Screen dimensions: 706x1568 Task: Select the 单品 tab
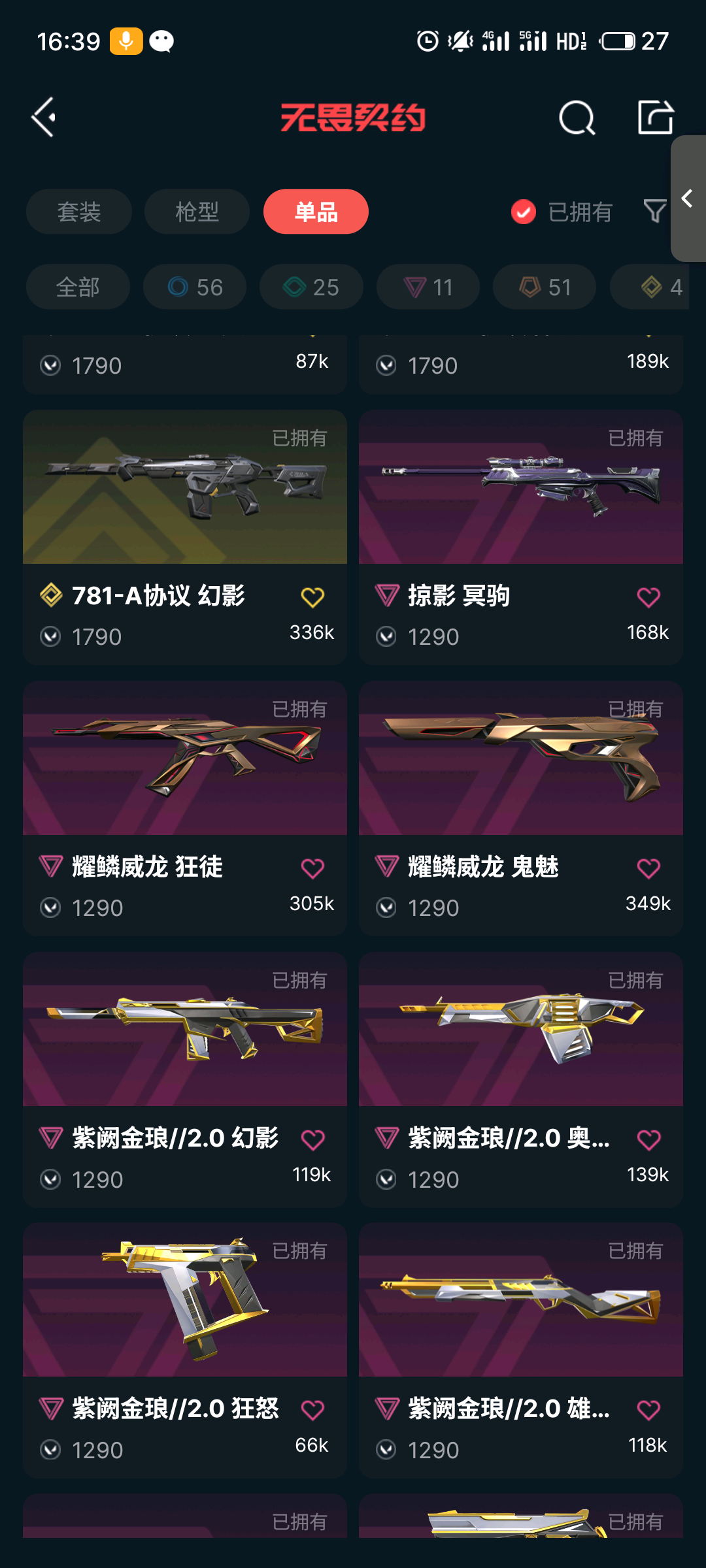click(x=316, y=212)
